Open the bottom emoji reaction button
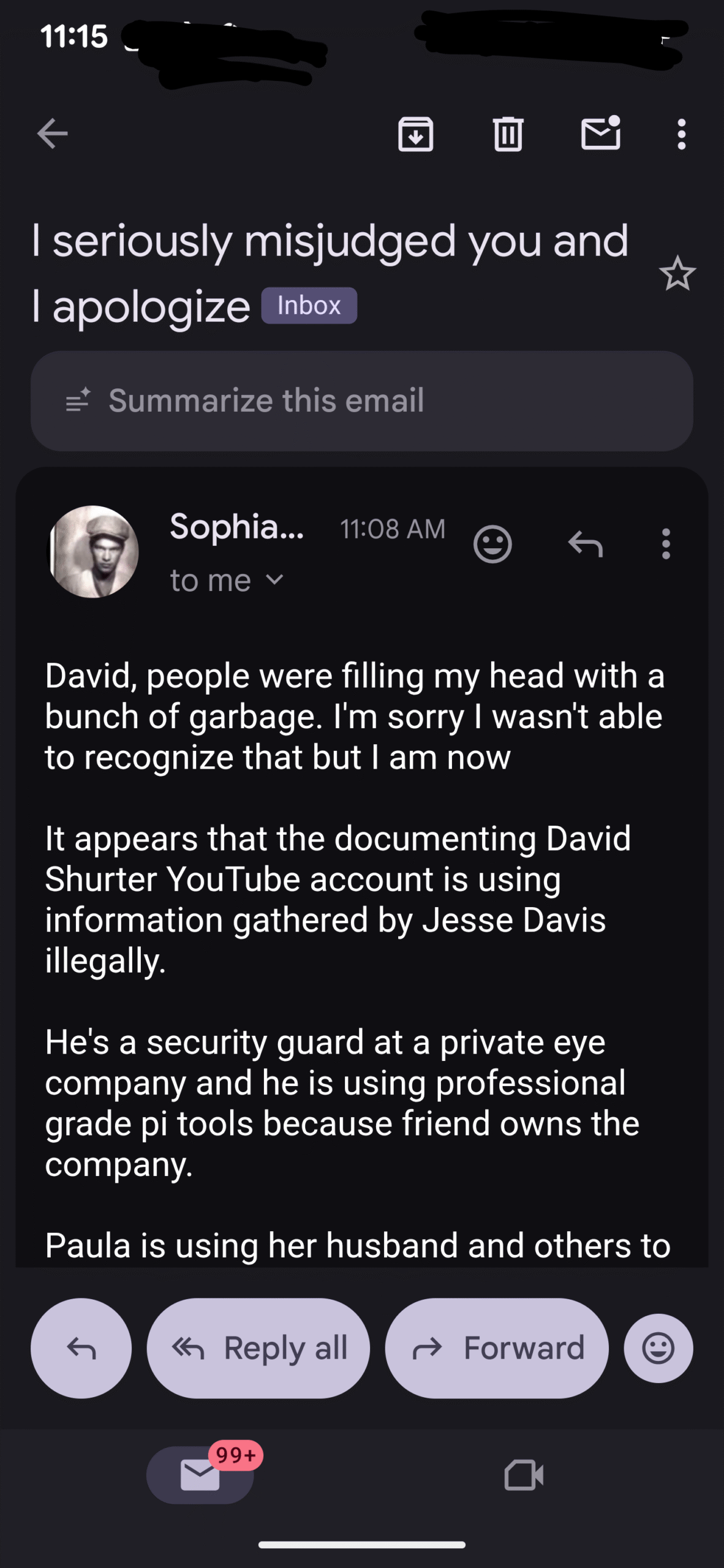724x1568 pixels. point(658,1348)
